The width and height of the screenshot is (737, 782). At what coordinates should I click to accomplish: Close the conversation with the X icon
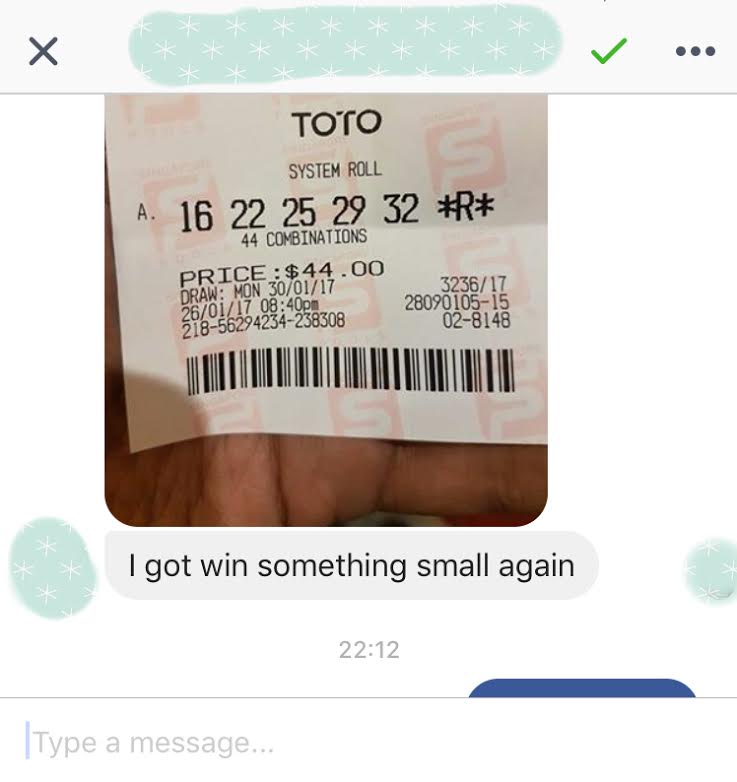tap(42, 51)
